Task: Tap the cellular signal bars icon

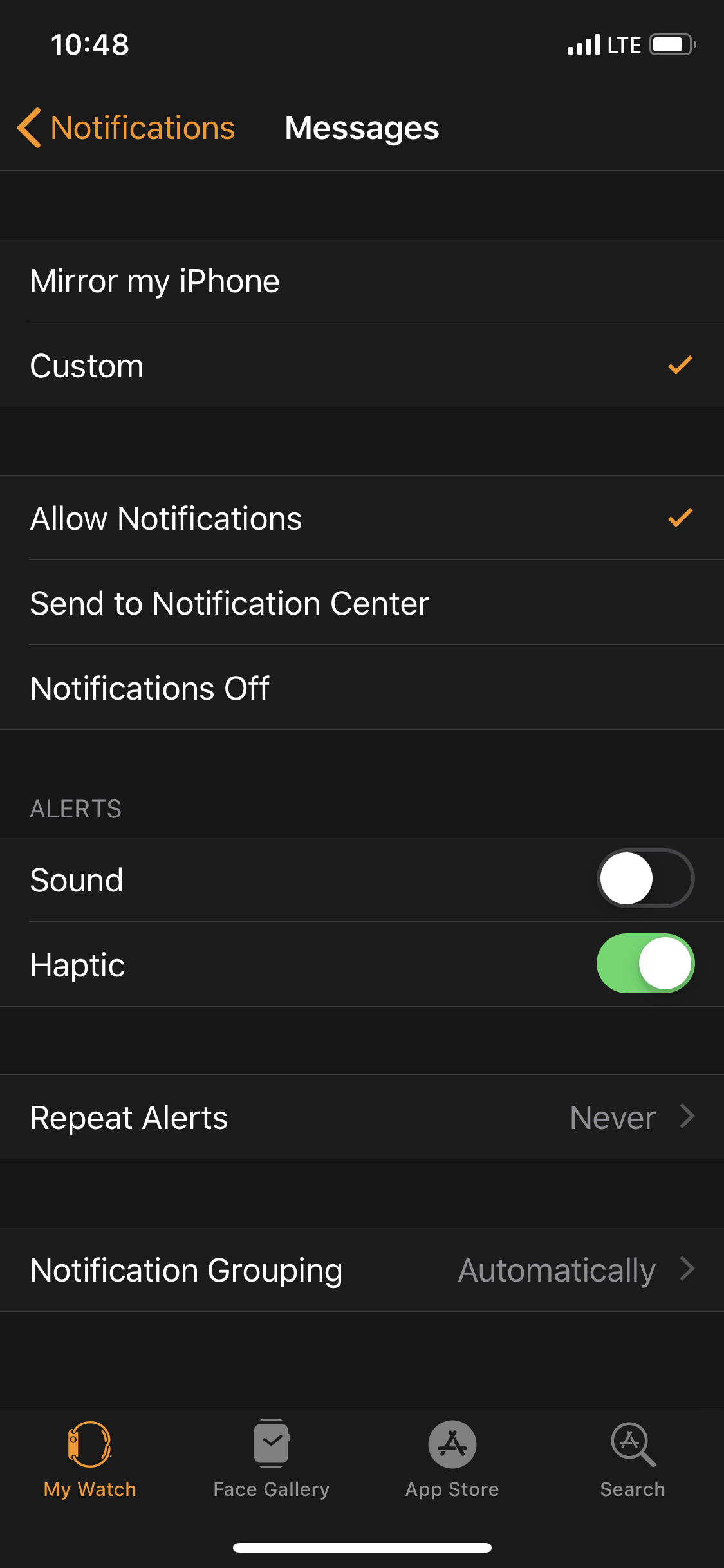Action: pyautogui.click(x=585, y=44)
